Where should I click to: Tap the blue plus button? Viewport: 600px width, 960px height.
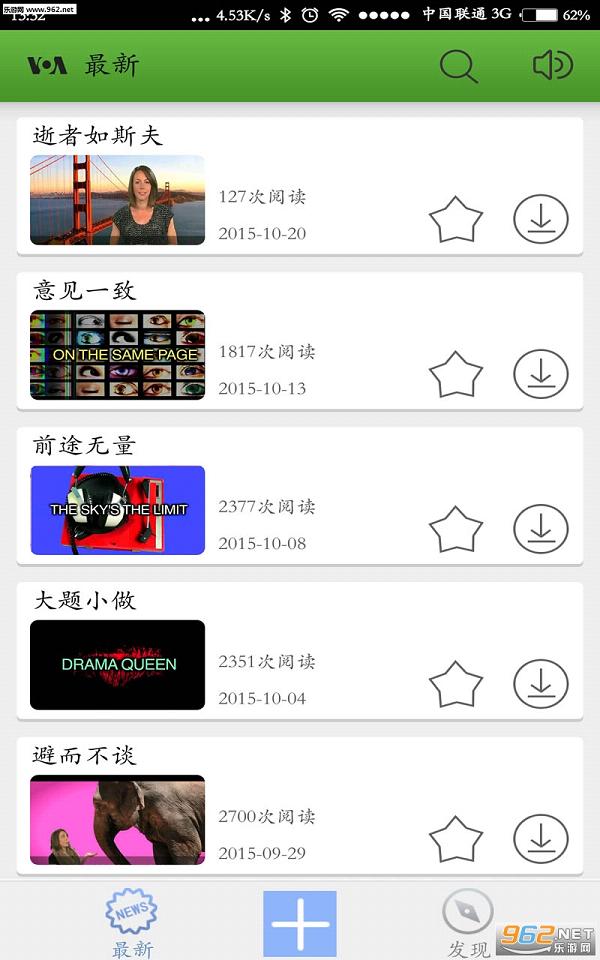point(300,924)
